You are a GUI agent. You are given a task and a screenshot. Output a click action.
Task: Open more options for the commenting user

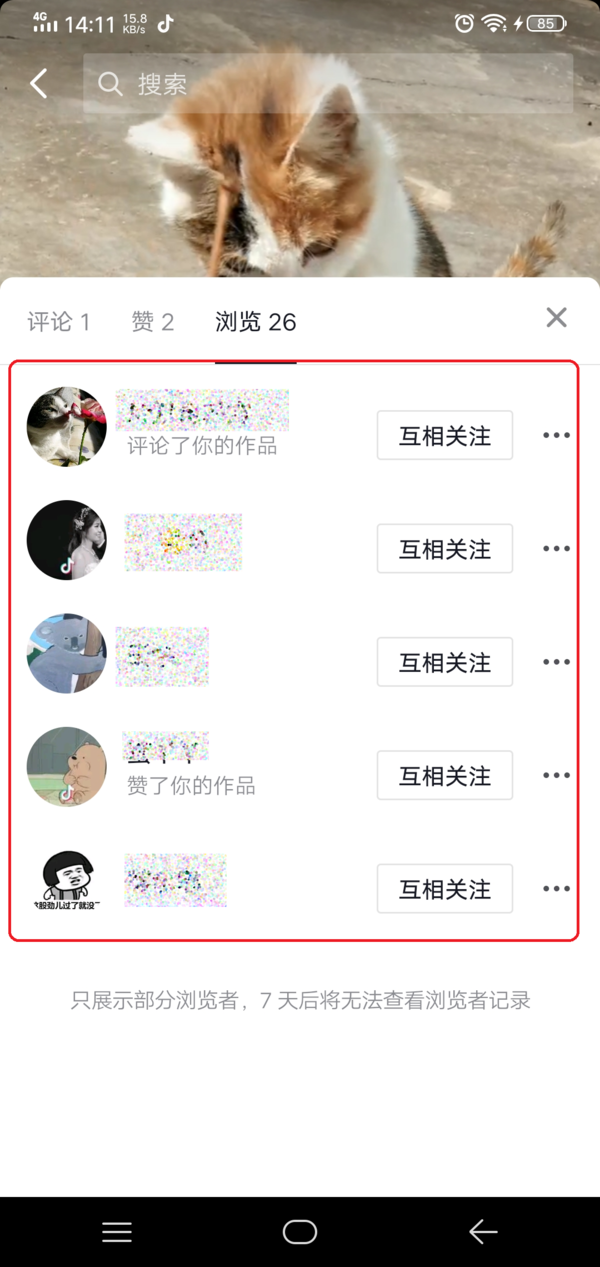(556, 436)
